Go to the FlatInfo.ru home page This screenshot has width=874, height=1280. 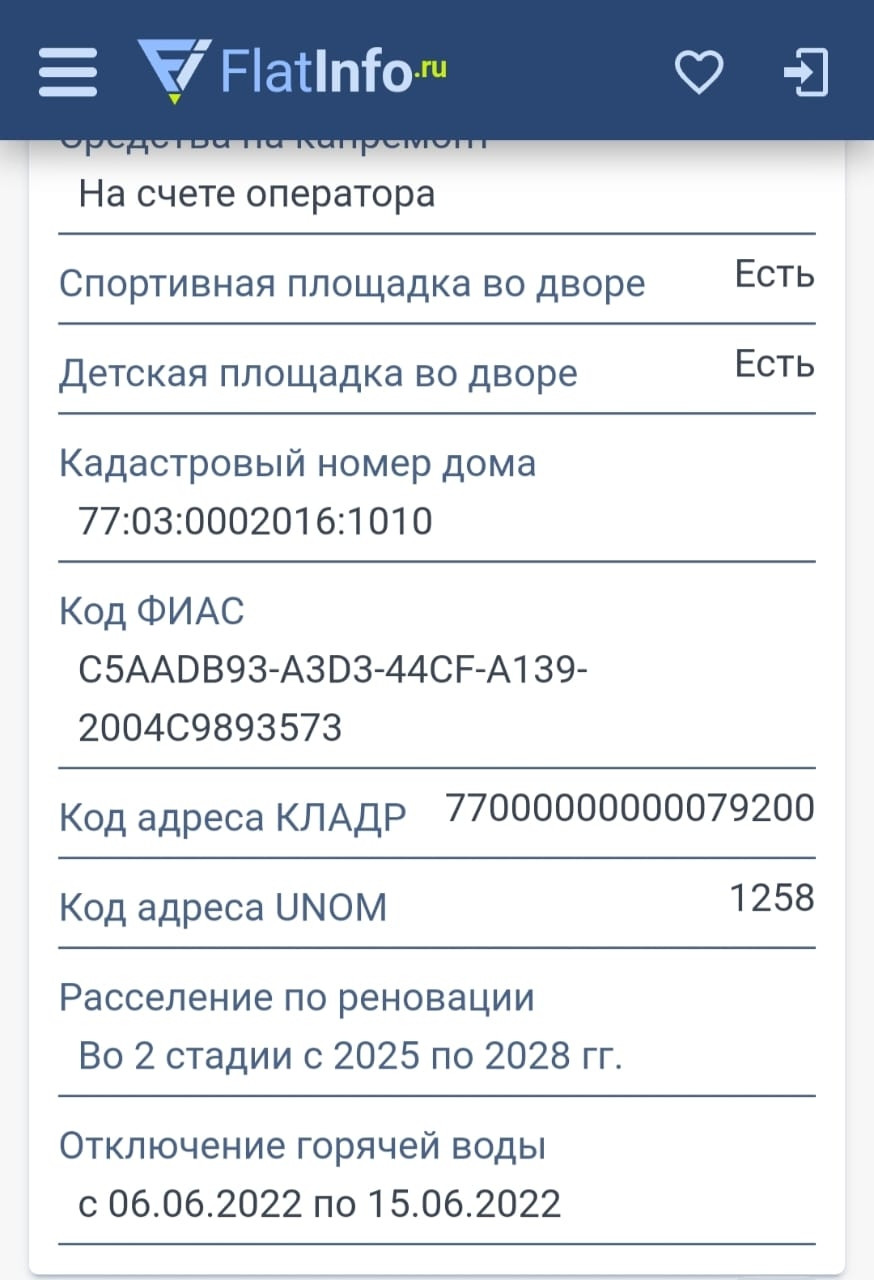(291, 71)
